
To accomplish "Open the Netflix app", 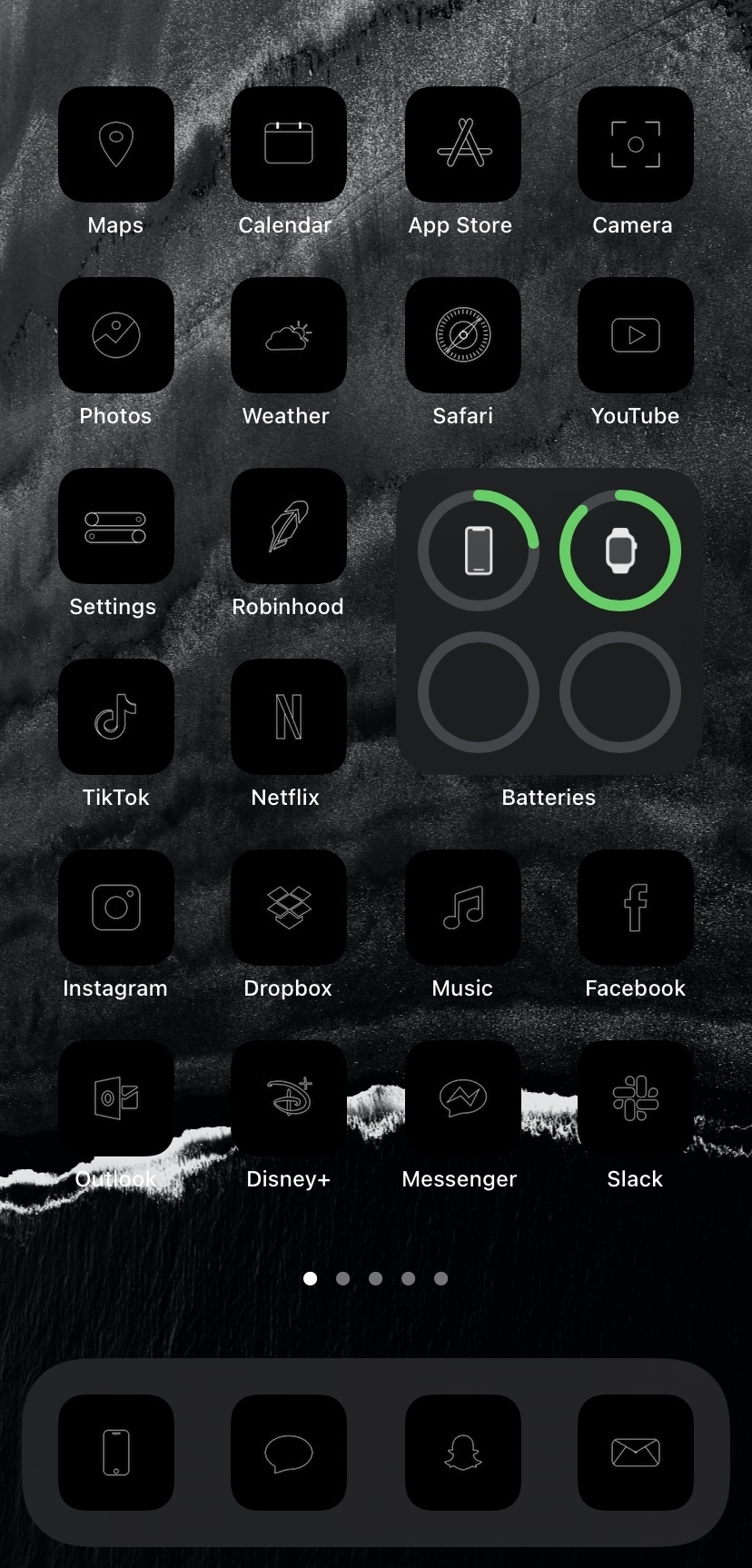I will [x=289, y=717].
